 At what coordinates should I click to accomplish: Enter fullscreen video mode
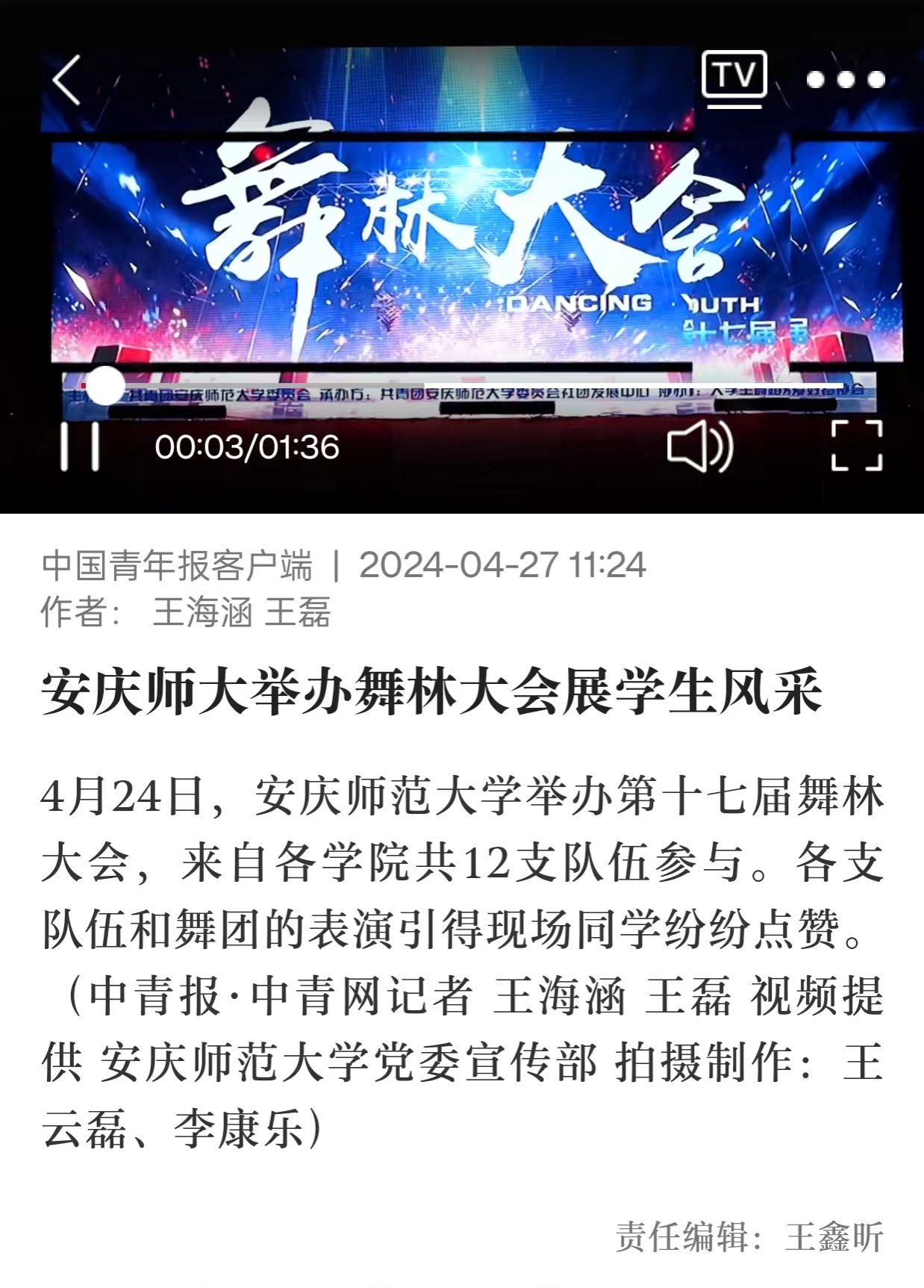coord(857,446)
